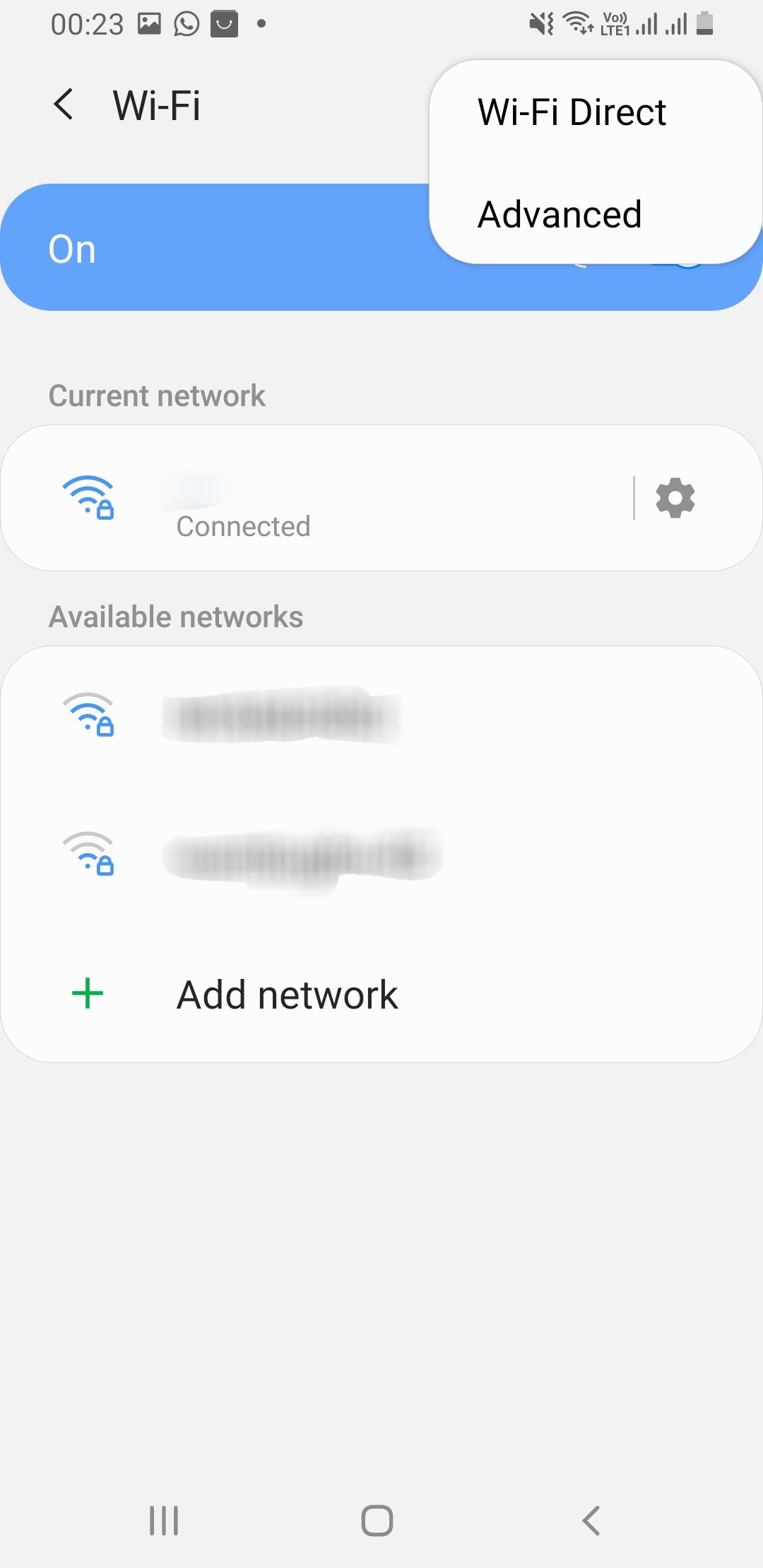Check the battery icon in the status bar
The image size is (763, 1568).
click(x=704, y=23)
